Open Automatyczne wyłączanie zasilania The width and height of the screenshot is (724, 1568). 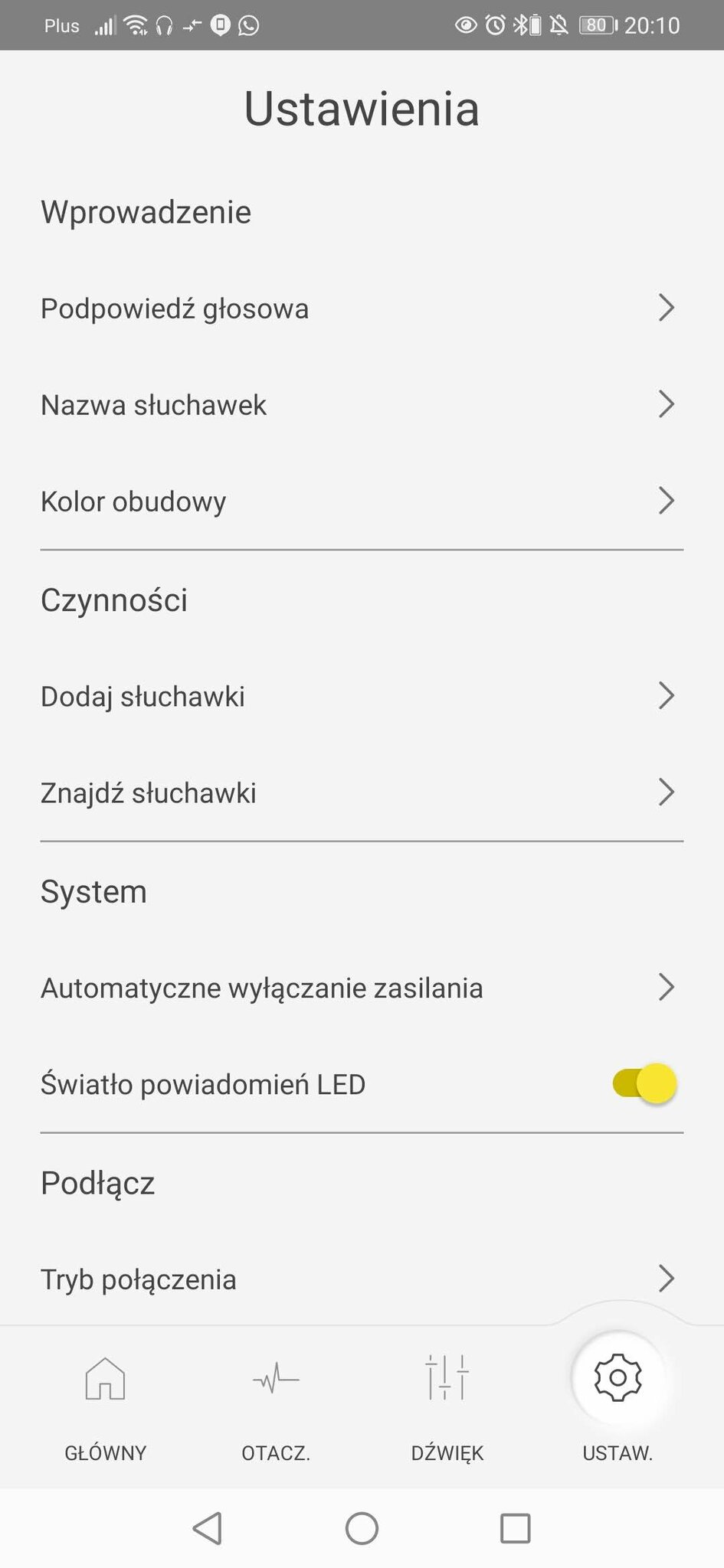pos(362,988)
